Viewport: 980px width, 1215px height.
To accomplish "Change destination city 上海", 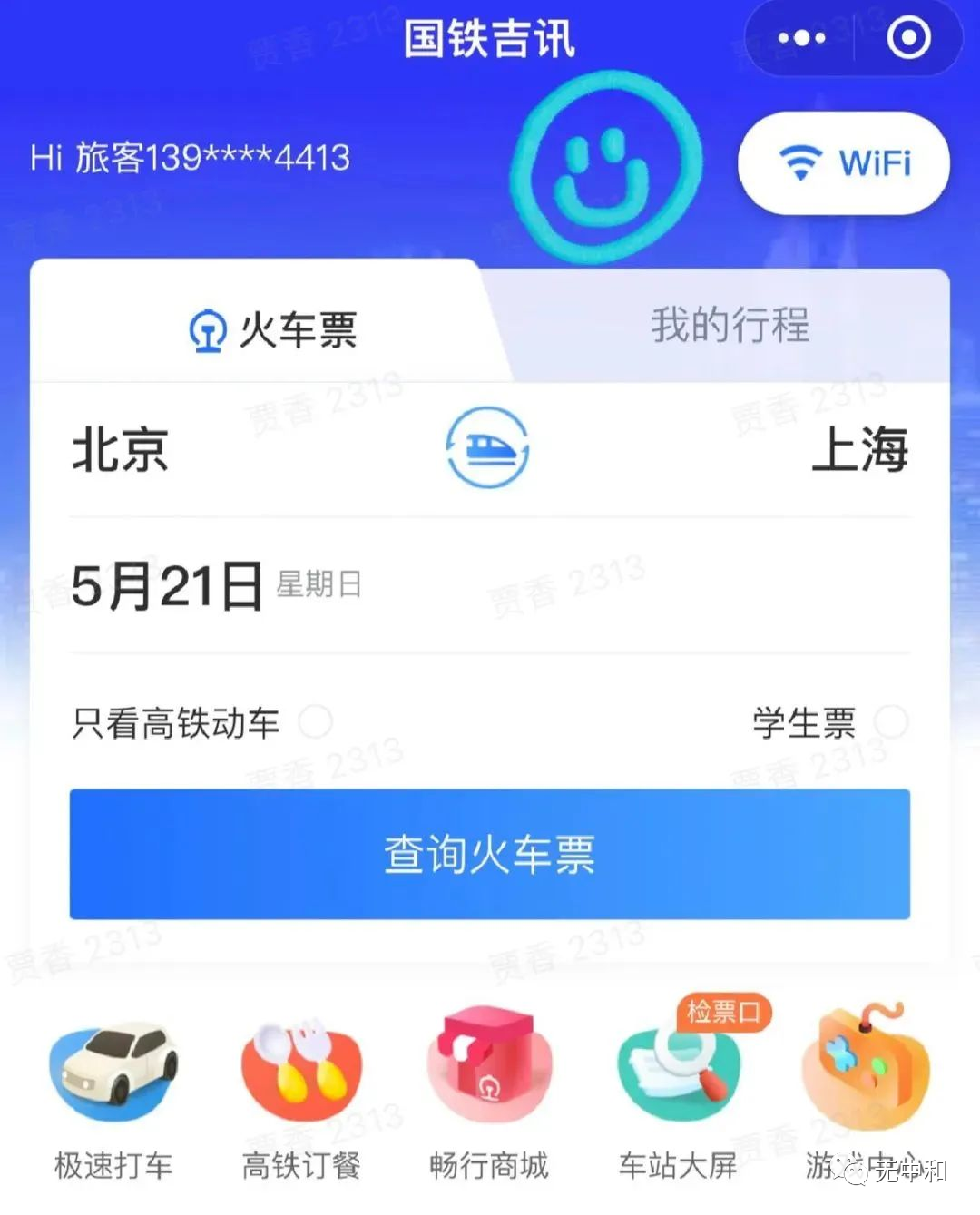I will [x=858, y=449].
